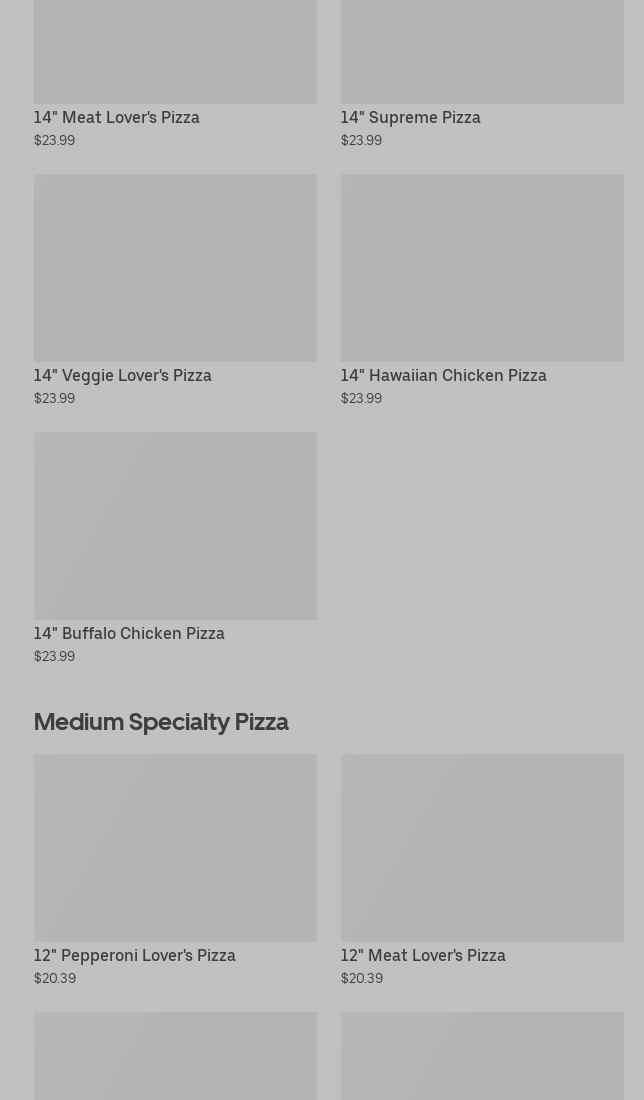This screenshot has height=1100, width=644.
Task: Choose the 14" Hawaiian Chicken Pizza
Action: coord(481,290)
